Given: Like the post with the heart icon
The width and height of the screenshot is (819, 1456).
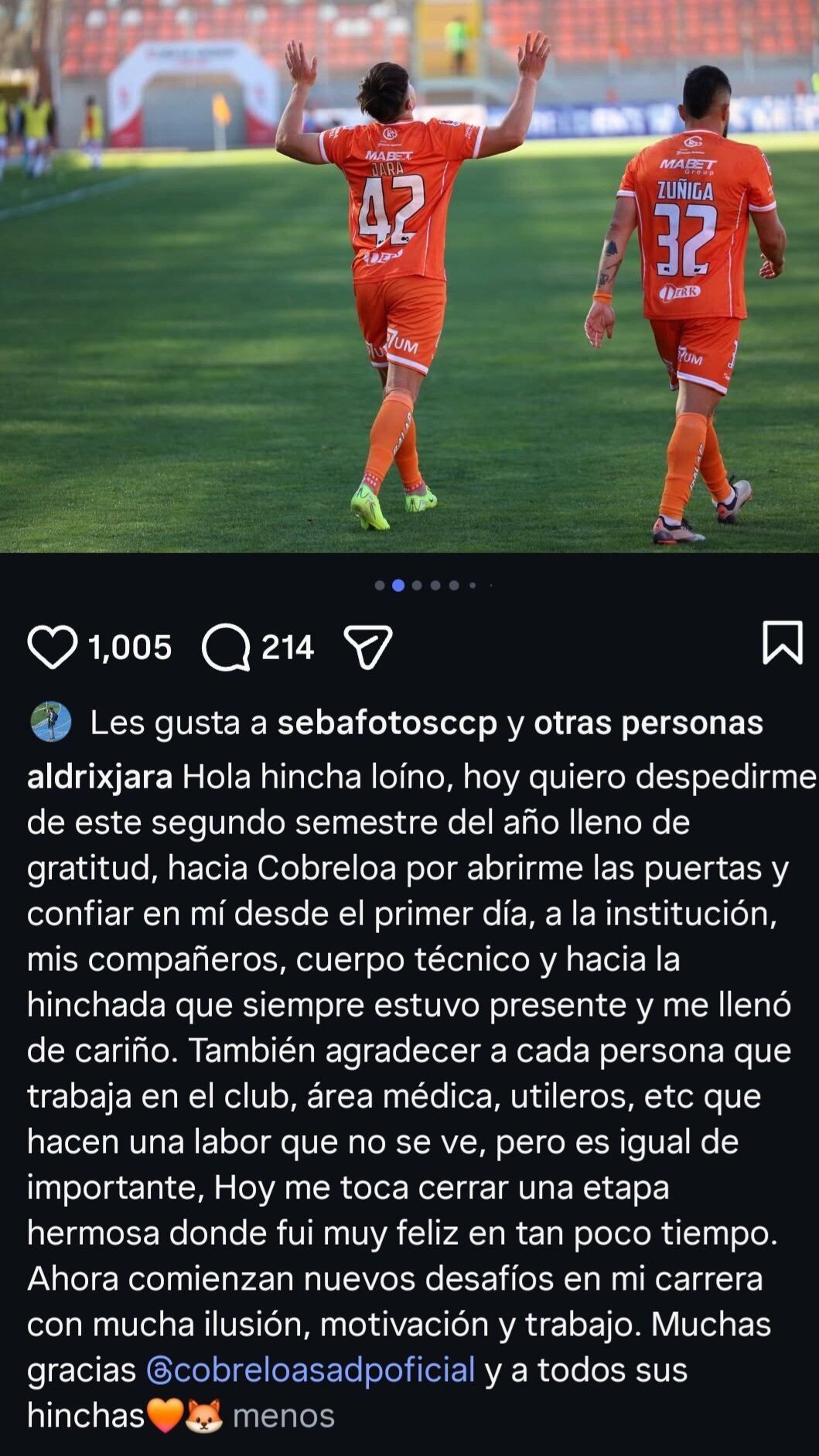Looking at the screenshot, I should click(53, 647).
